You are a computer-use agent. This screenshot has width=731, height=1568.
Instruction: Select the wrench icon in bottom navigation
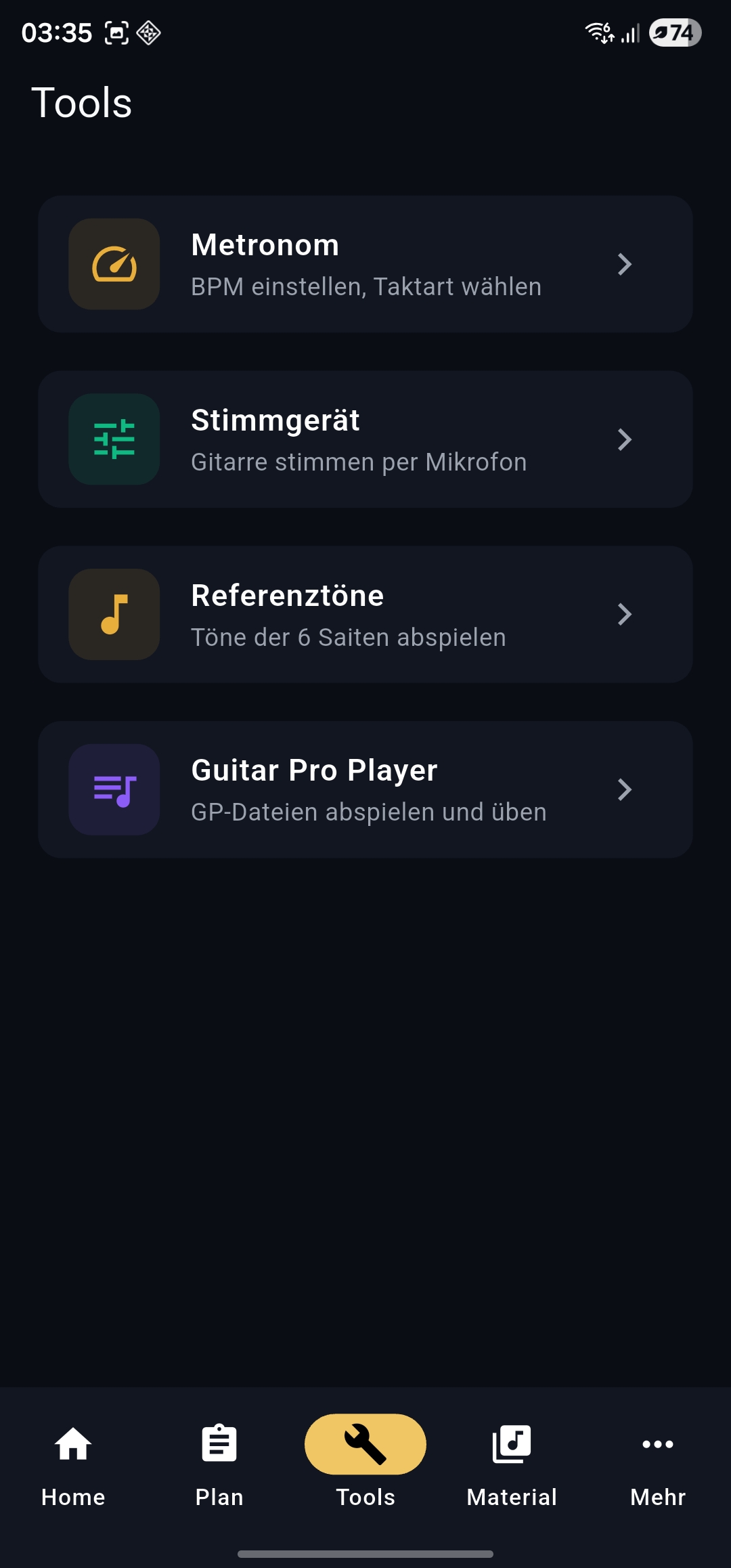pyautogui.click(x=365, y=1444)
